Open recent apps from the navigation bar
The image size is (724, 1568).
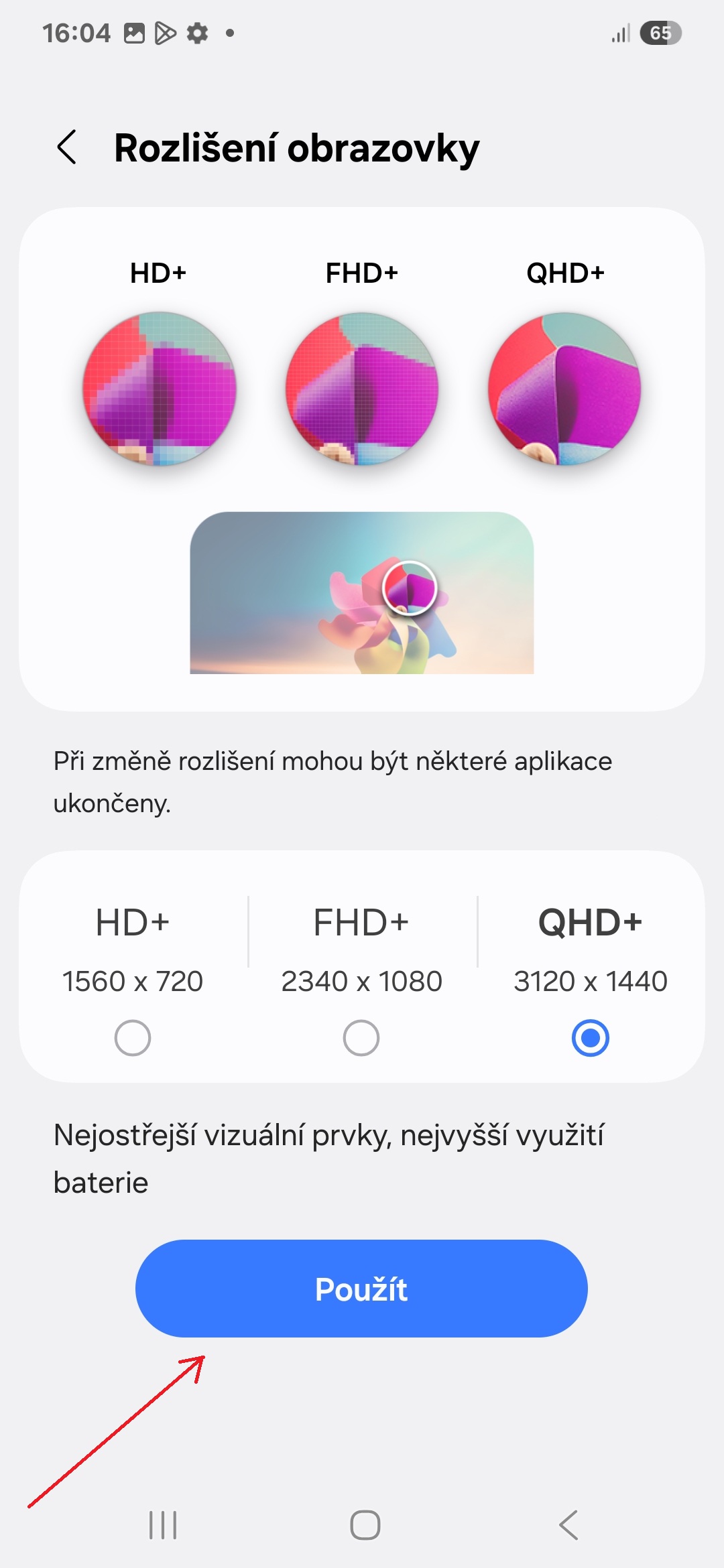(163, 1525)
